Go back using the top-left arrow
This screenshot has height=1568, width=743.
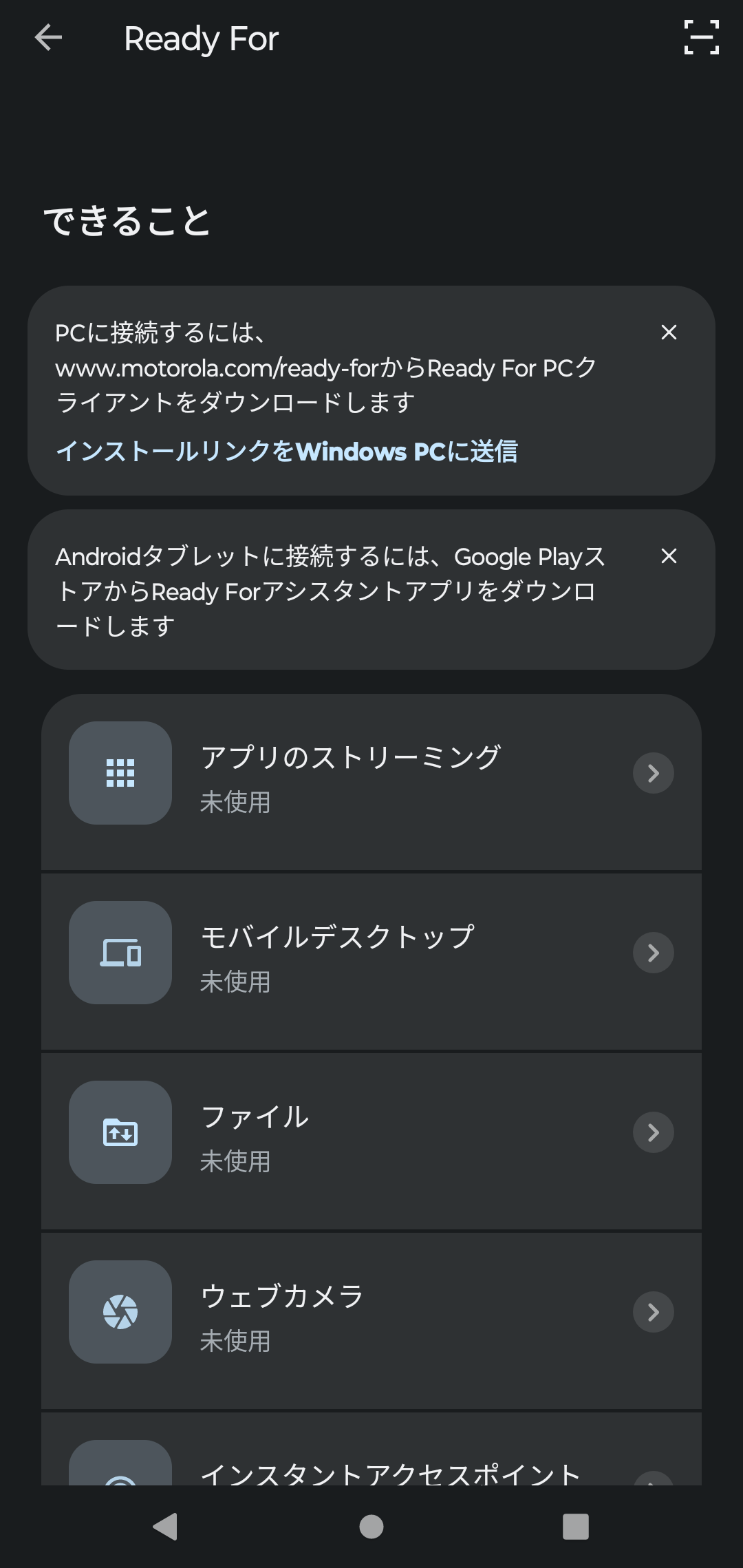48,38
